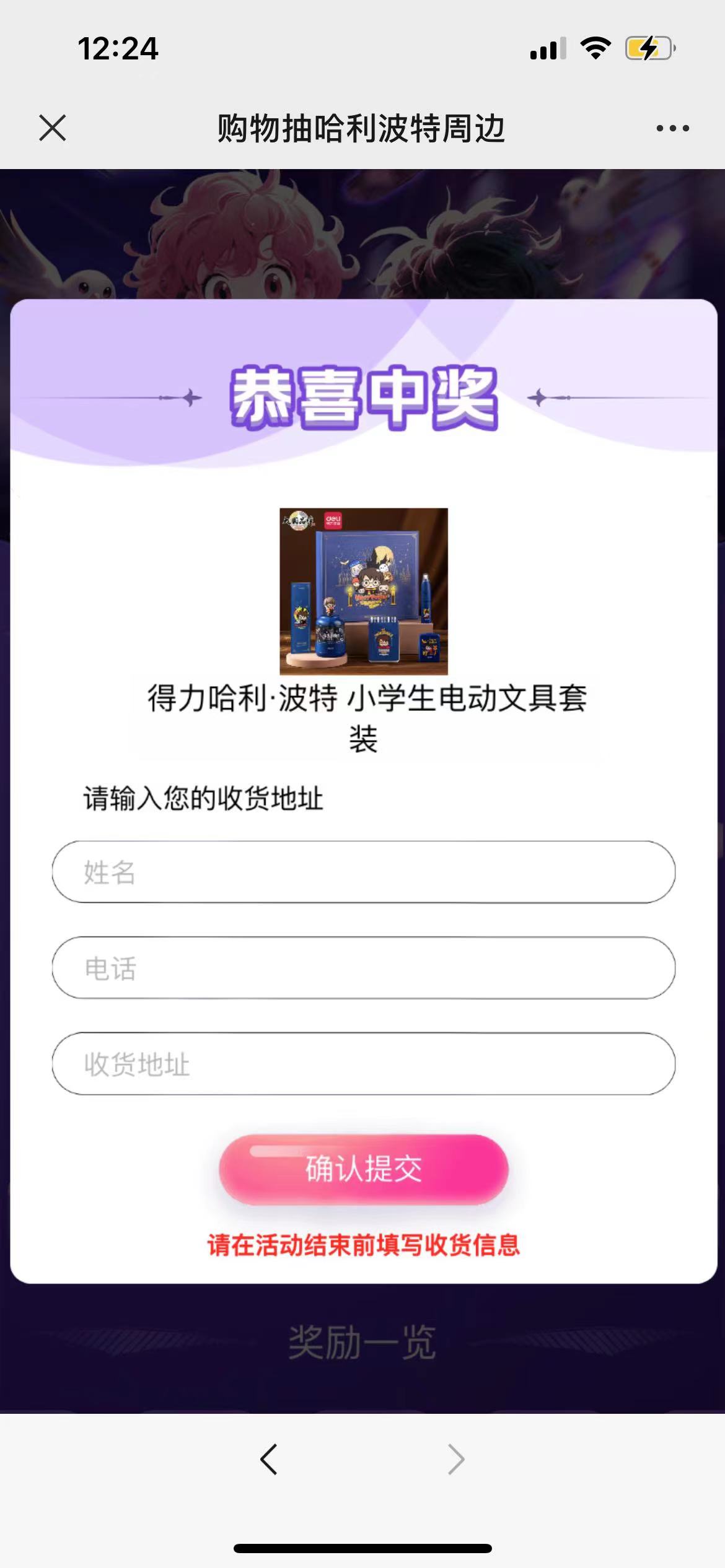Screen dimensions: 725x1568
Task: Close the webview with the X icon
Action: (53, 128)
